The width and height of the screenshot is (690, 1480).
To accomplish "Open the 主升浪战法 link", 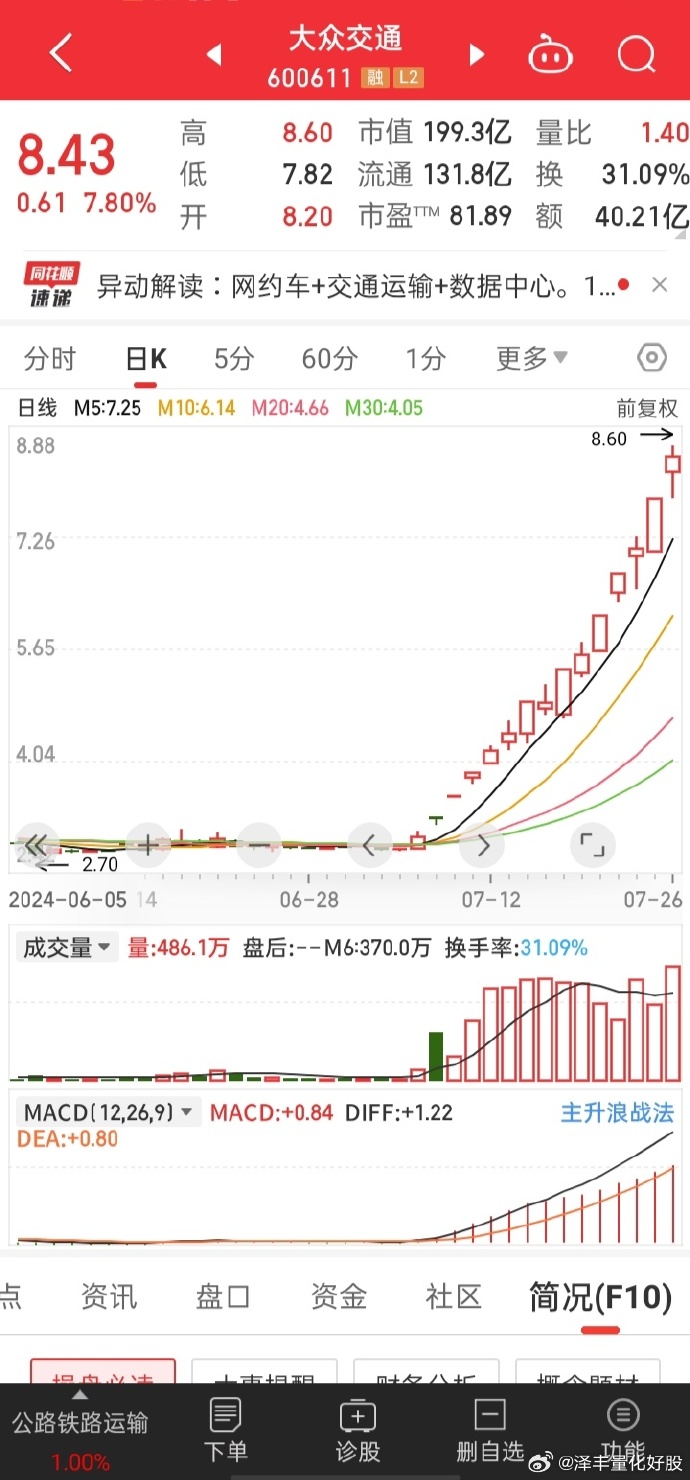I will point(616,1112).
